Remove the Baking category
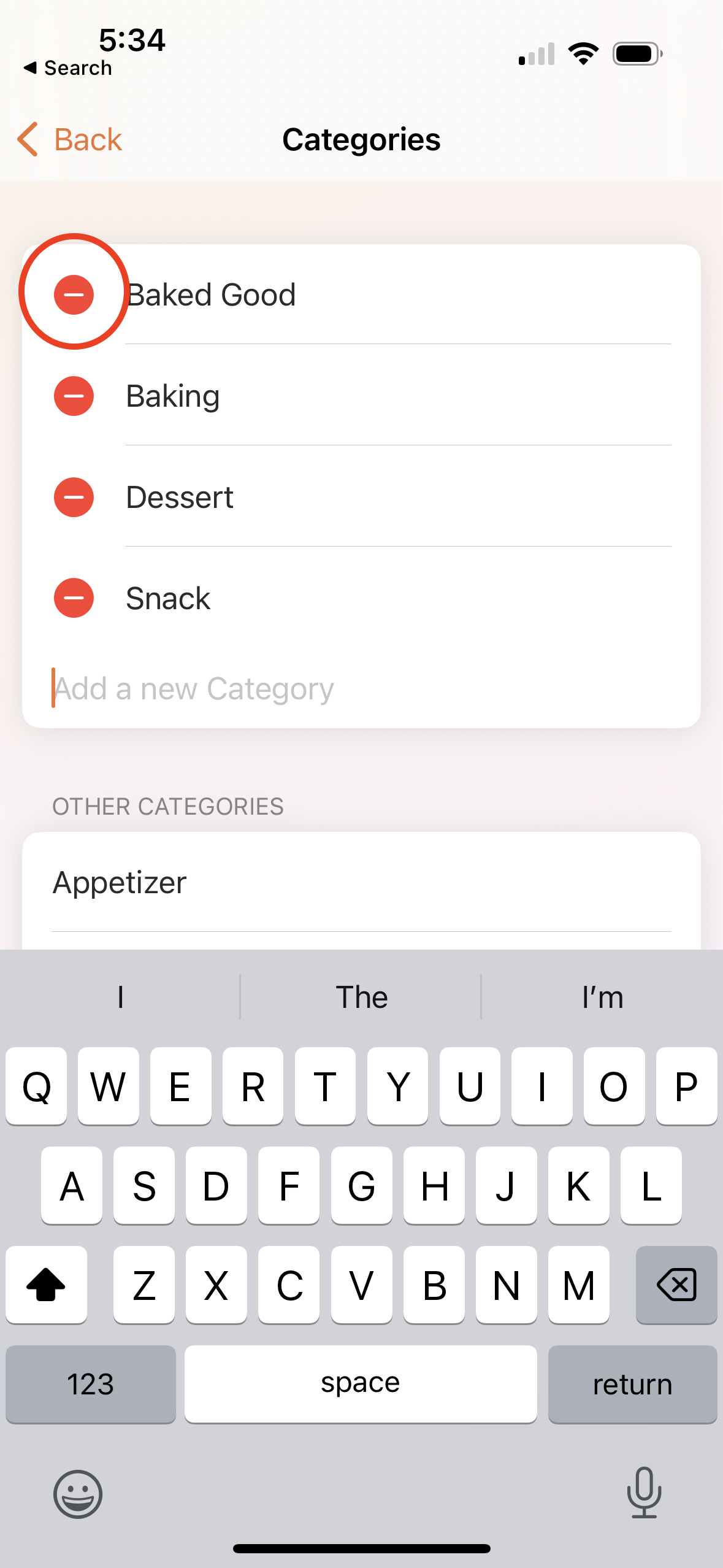The height and width of the screenshot is (1568, 723). point(74,396)
